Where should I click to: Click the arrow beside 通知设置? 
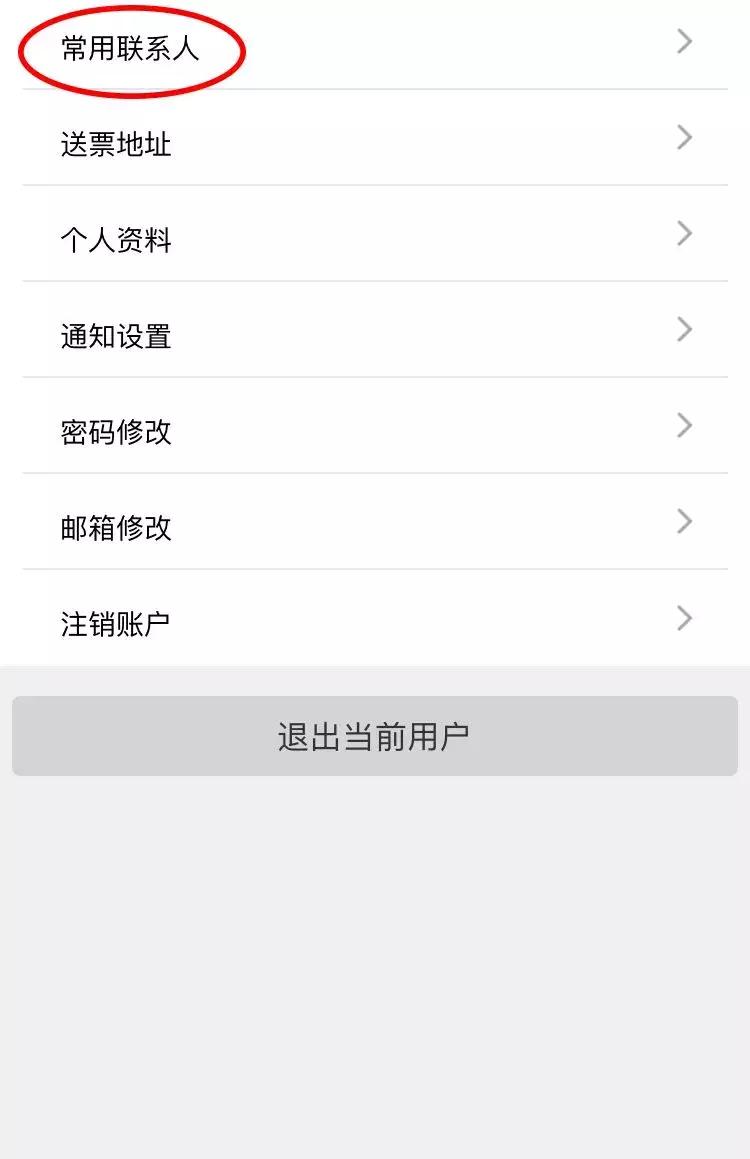[684, 329]
